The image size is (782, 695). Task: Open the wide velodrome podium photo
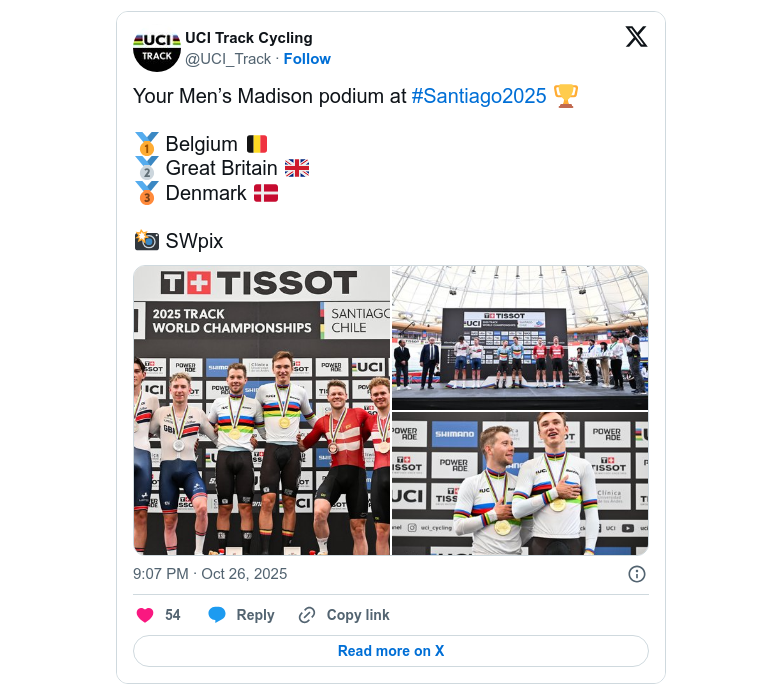click(520, 337)
